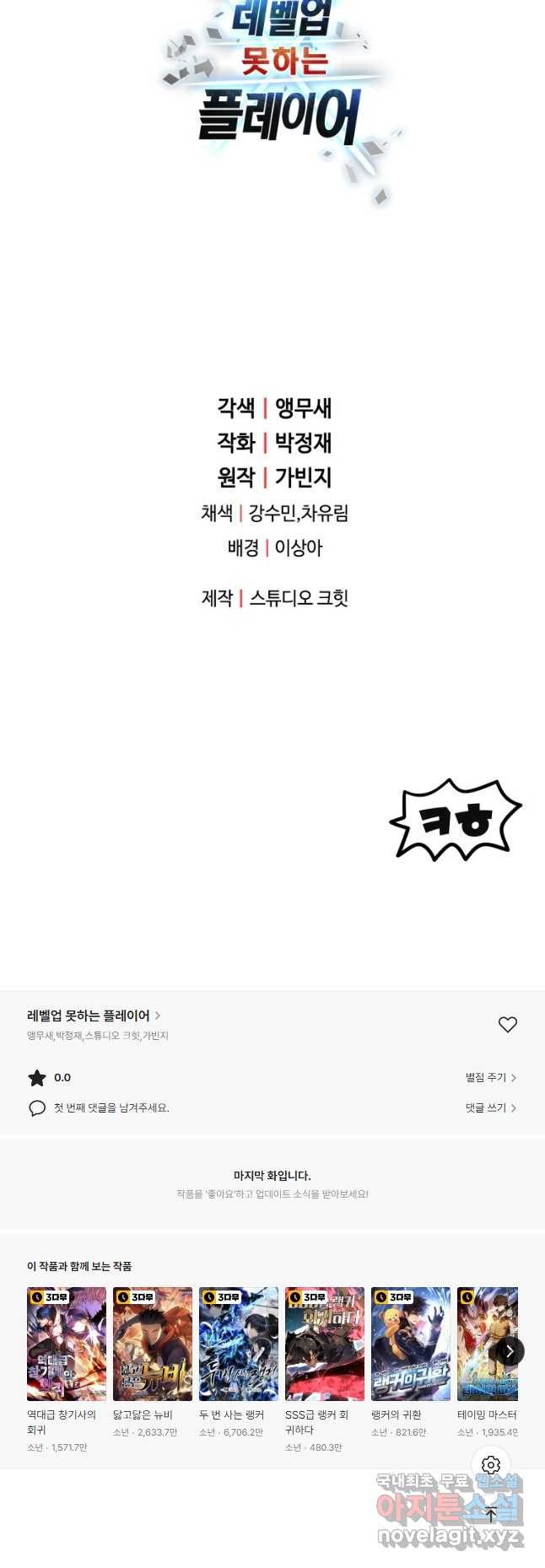Show next recommended works with arrow
The height and width of the screenshot is (1568, 545).
coord(509,1351)
